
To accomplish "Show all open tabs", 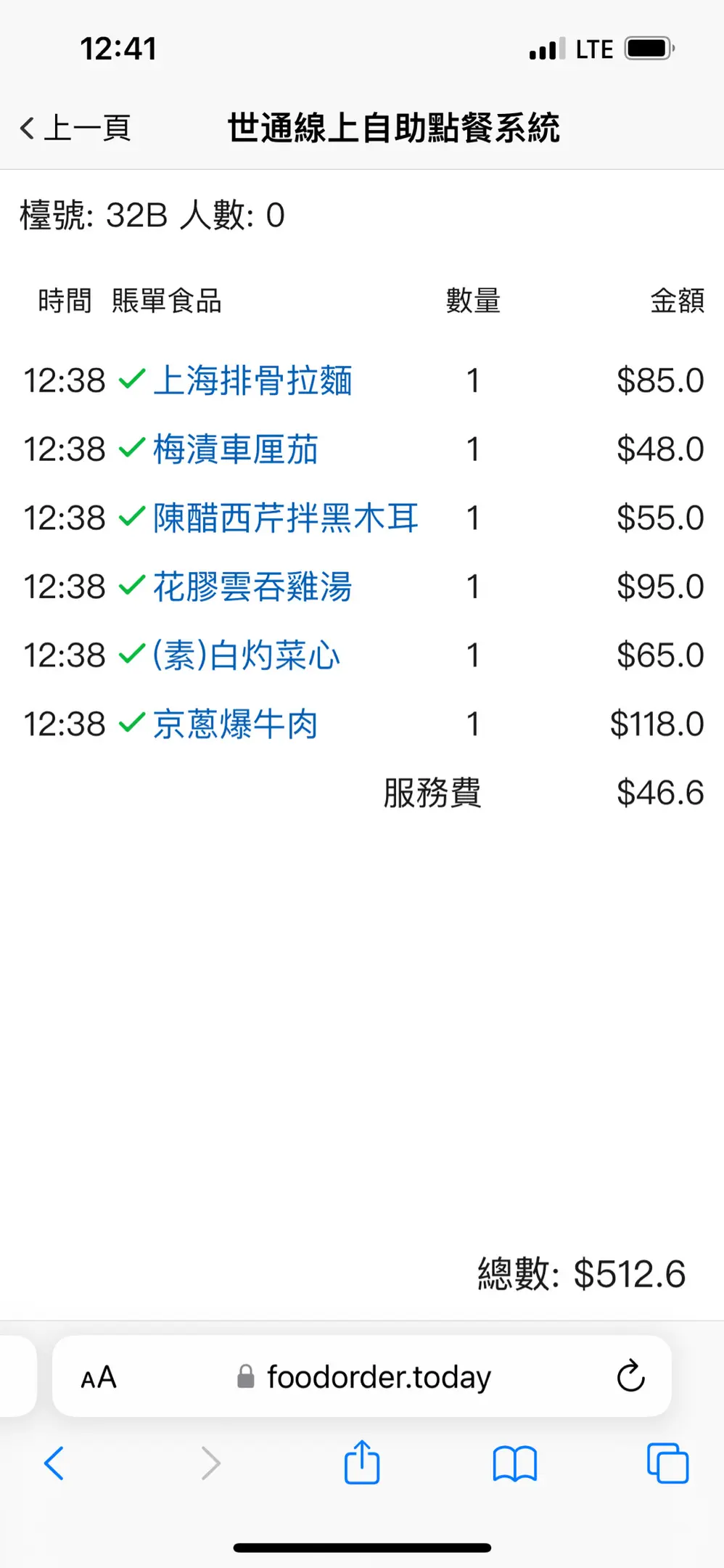I will (x=667, y=1463).
